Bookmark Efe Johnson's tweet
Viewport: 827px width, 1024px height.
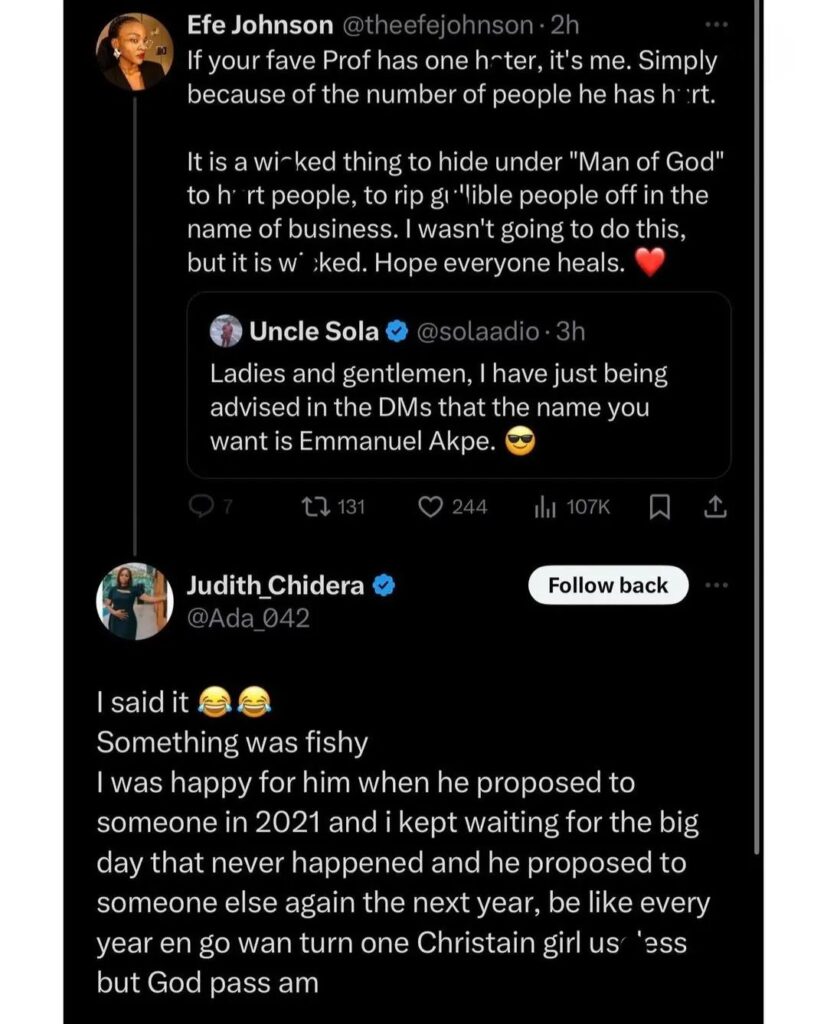tap(660, 508)
